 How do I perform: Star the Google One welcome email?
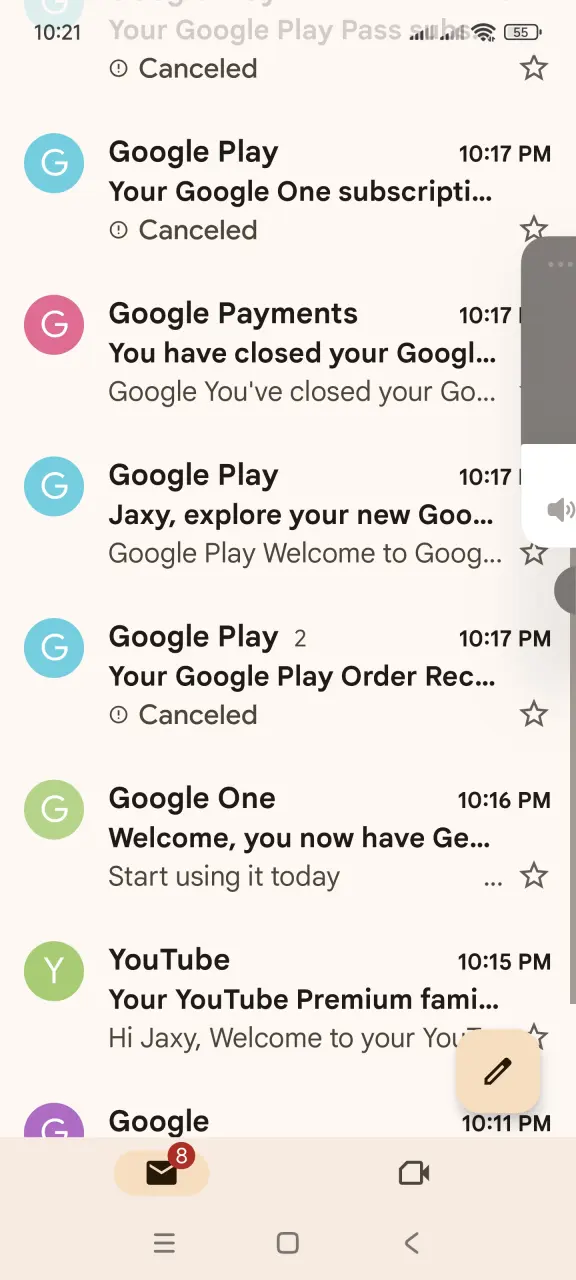pos(534,876)
